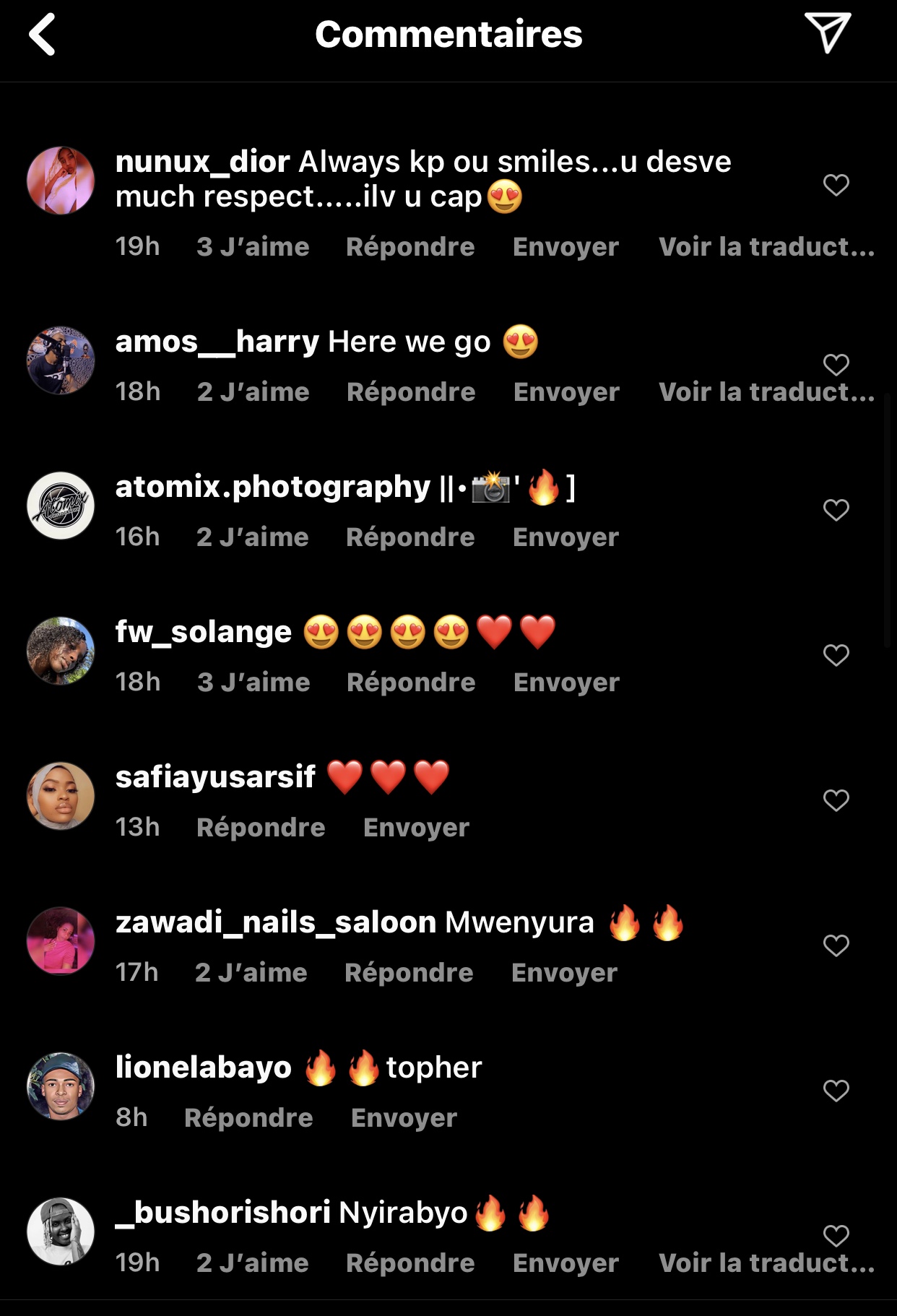Reply to lionelabayo's comment

pyautogui.click(x=248, y=1117)
